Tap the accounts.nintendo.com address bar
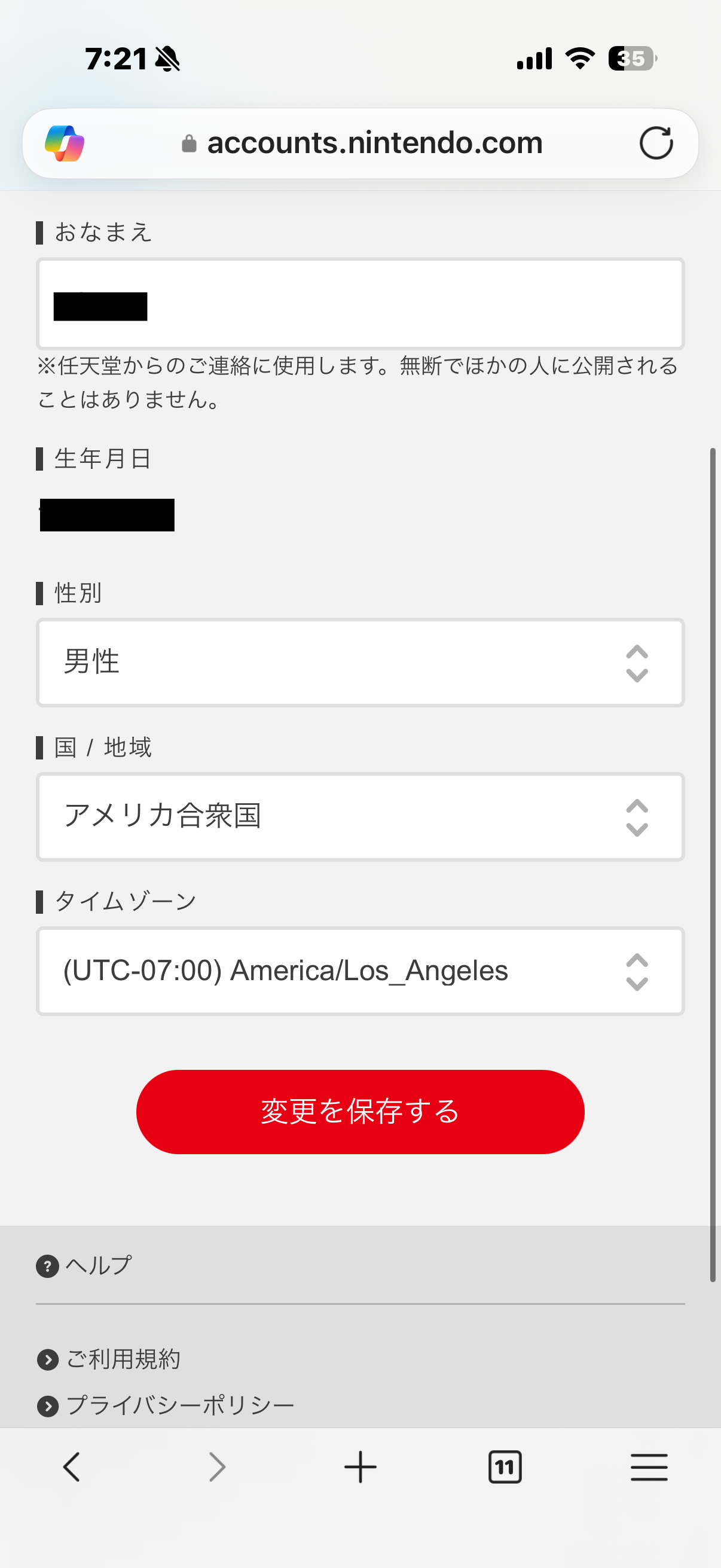The image size is (721, 1568). (374, 144)
